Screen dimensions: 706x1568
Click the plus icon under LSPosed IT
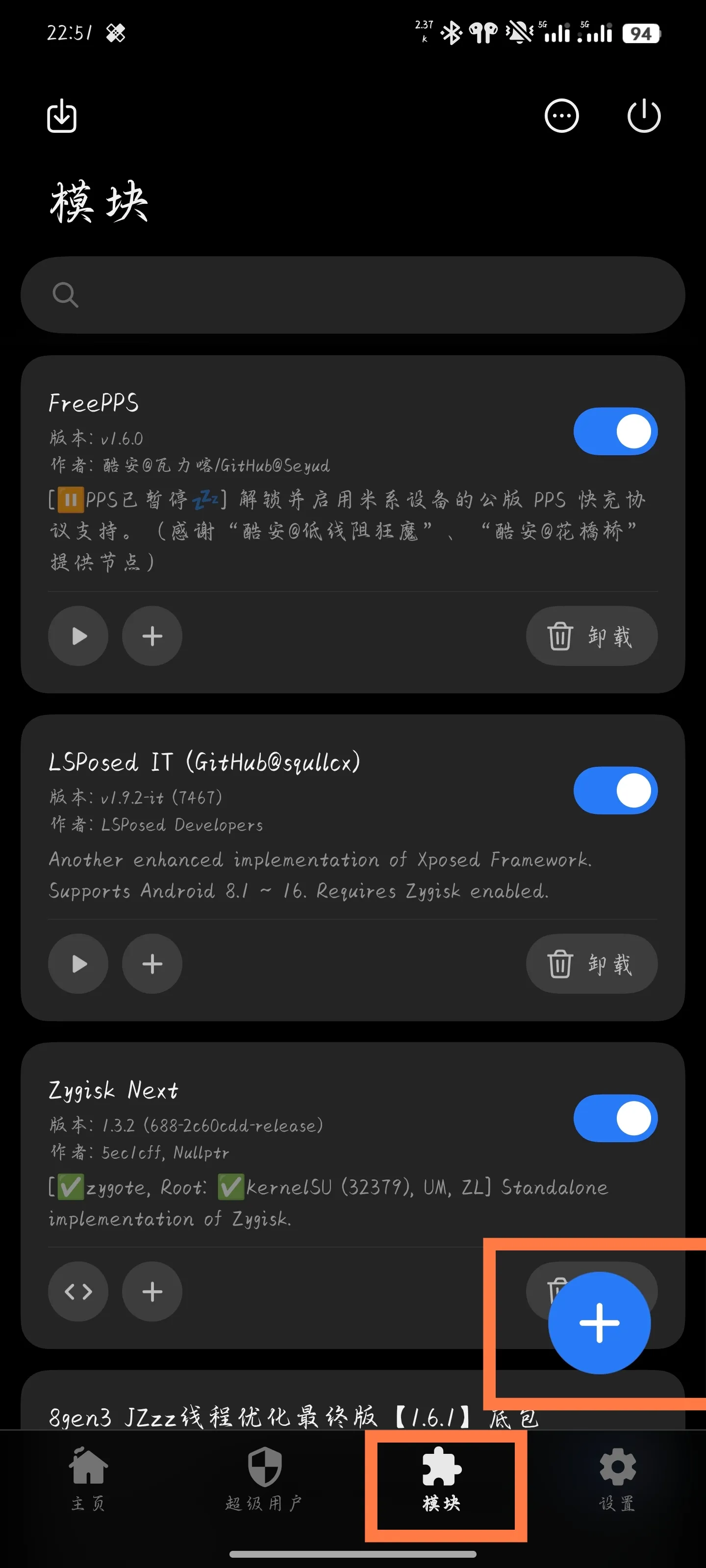(x=151, y=964)
